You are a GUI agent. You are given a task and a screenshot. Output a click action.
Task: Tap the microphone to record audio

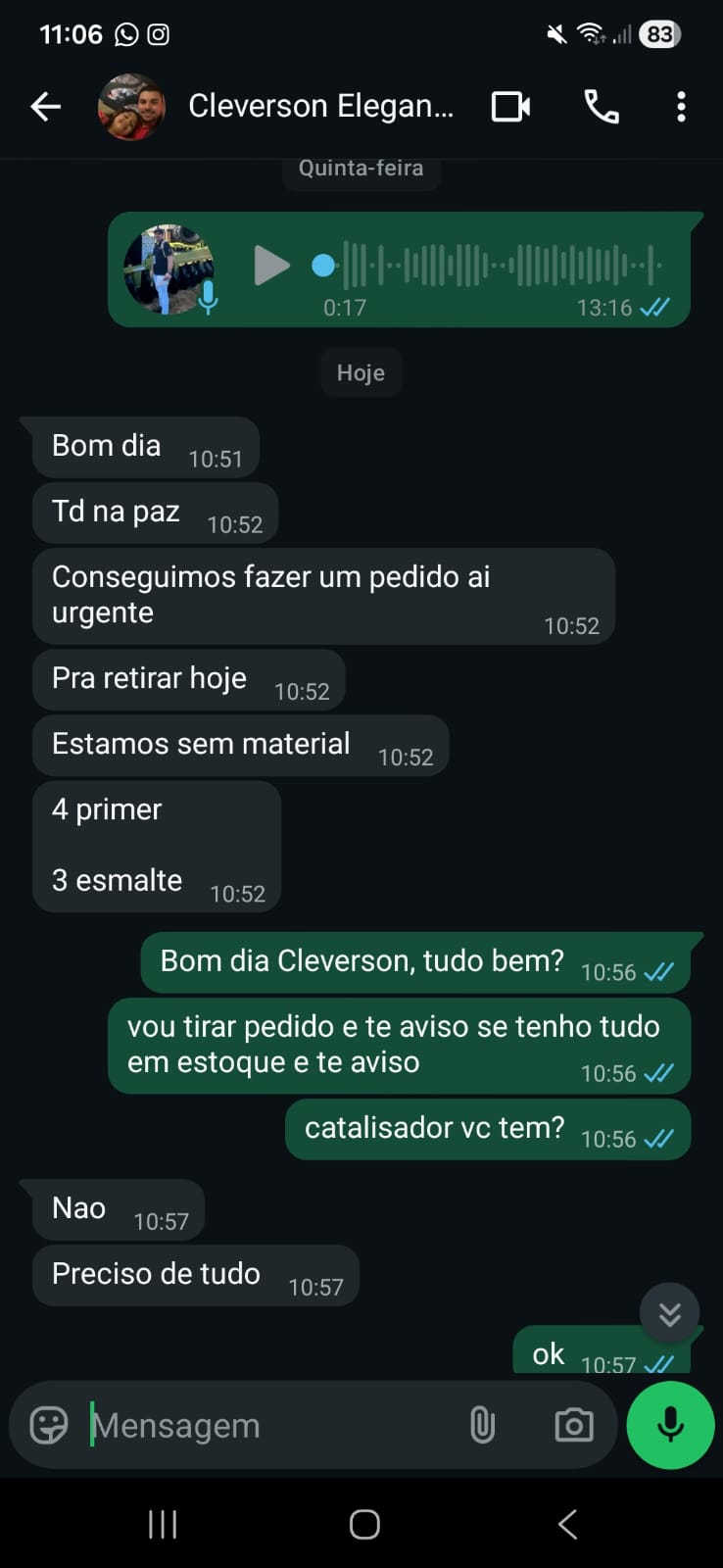point(670,1425)
